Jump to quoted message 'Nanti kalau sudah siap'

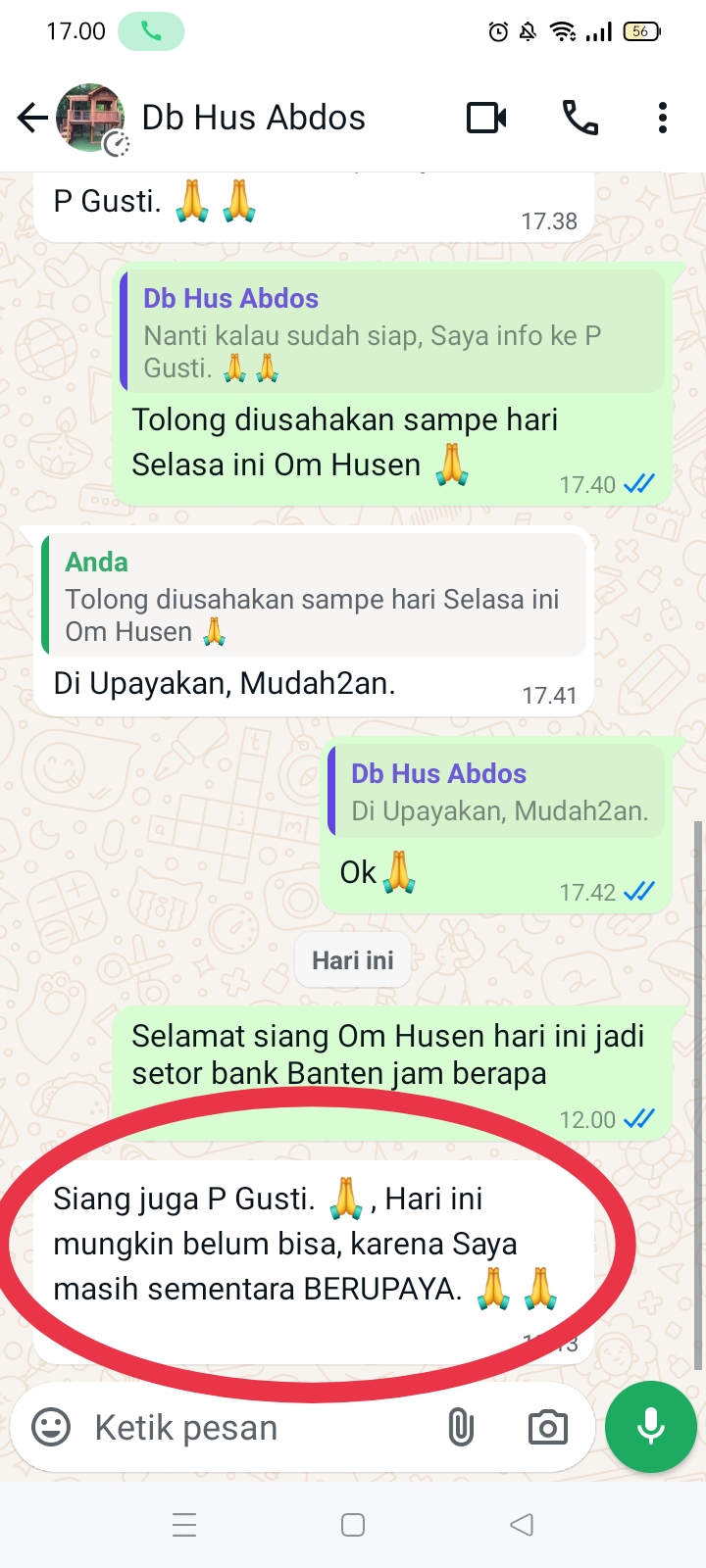pyautogui.click(x=392, y=332)
